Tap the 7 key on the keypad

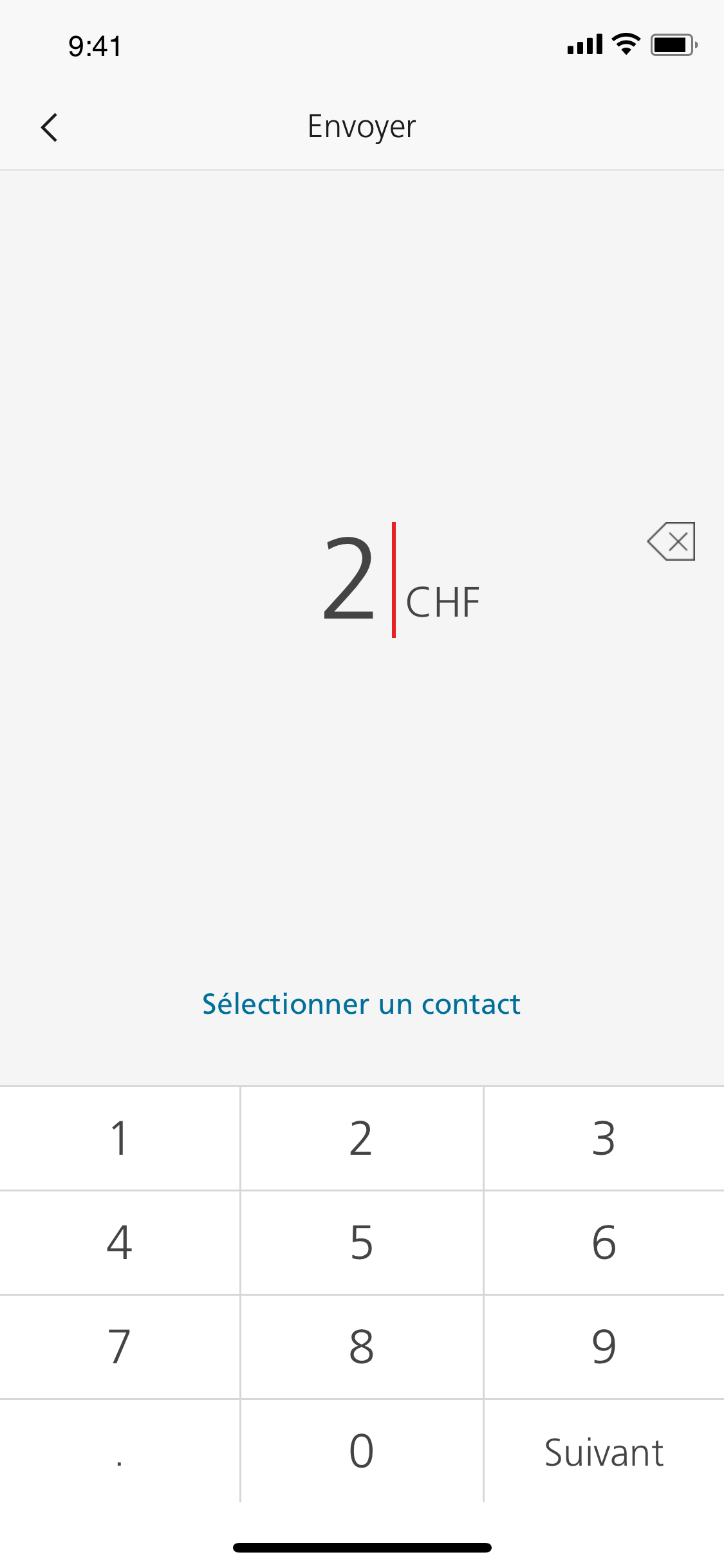click(120, 1347)
